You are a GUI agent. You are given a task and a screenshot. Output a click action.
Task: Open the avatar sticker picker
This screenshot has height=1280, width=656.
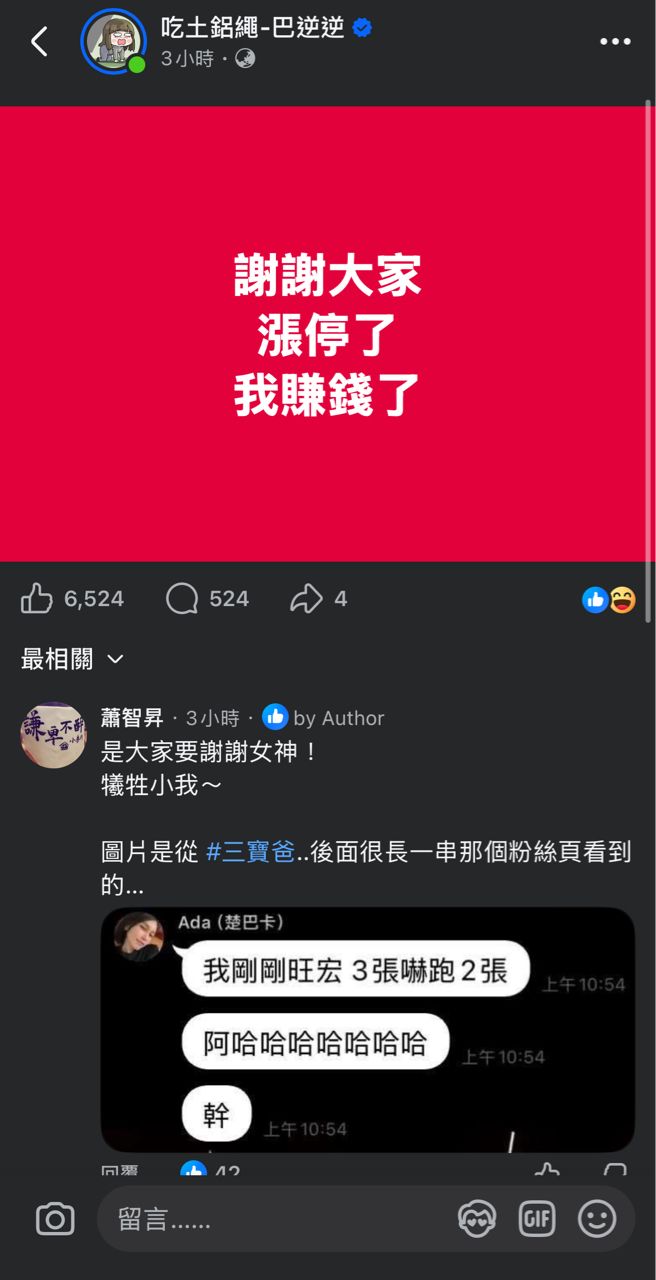(x=477, y=1219)
